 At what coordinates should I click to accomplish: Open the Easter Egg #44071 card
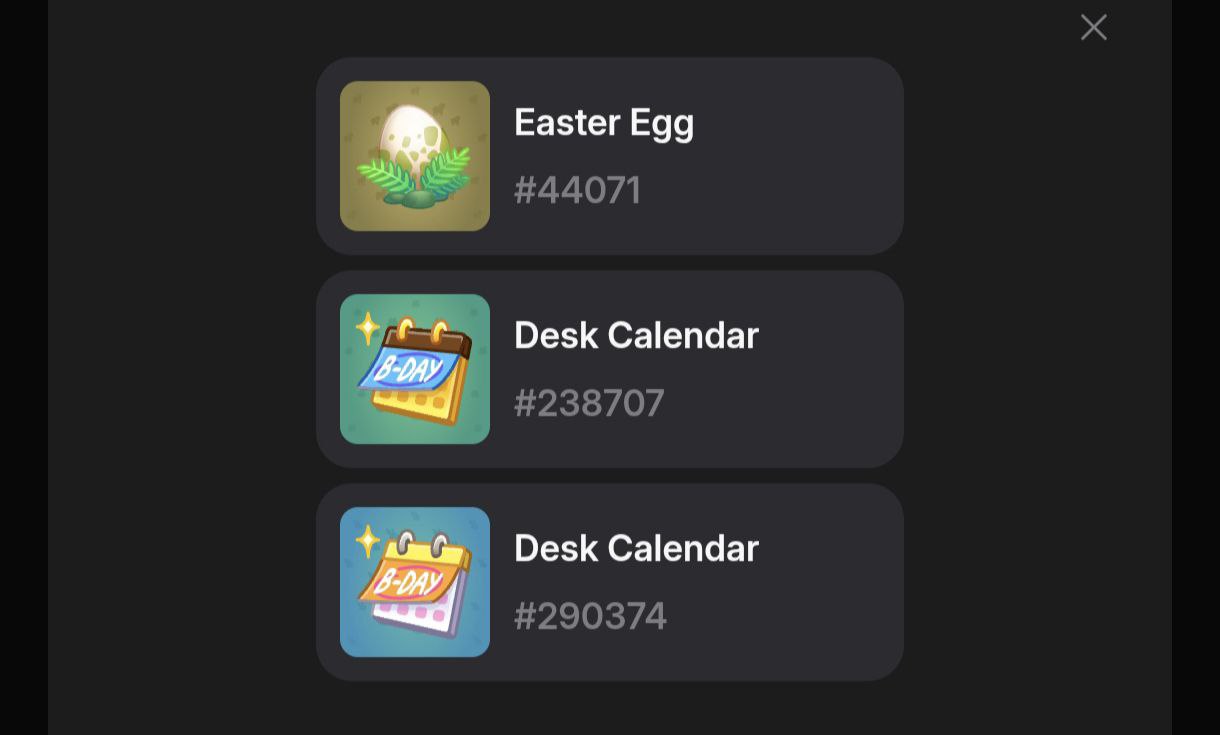[609, 156]
